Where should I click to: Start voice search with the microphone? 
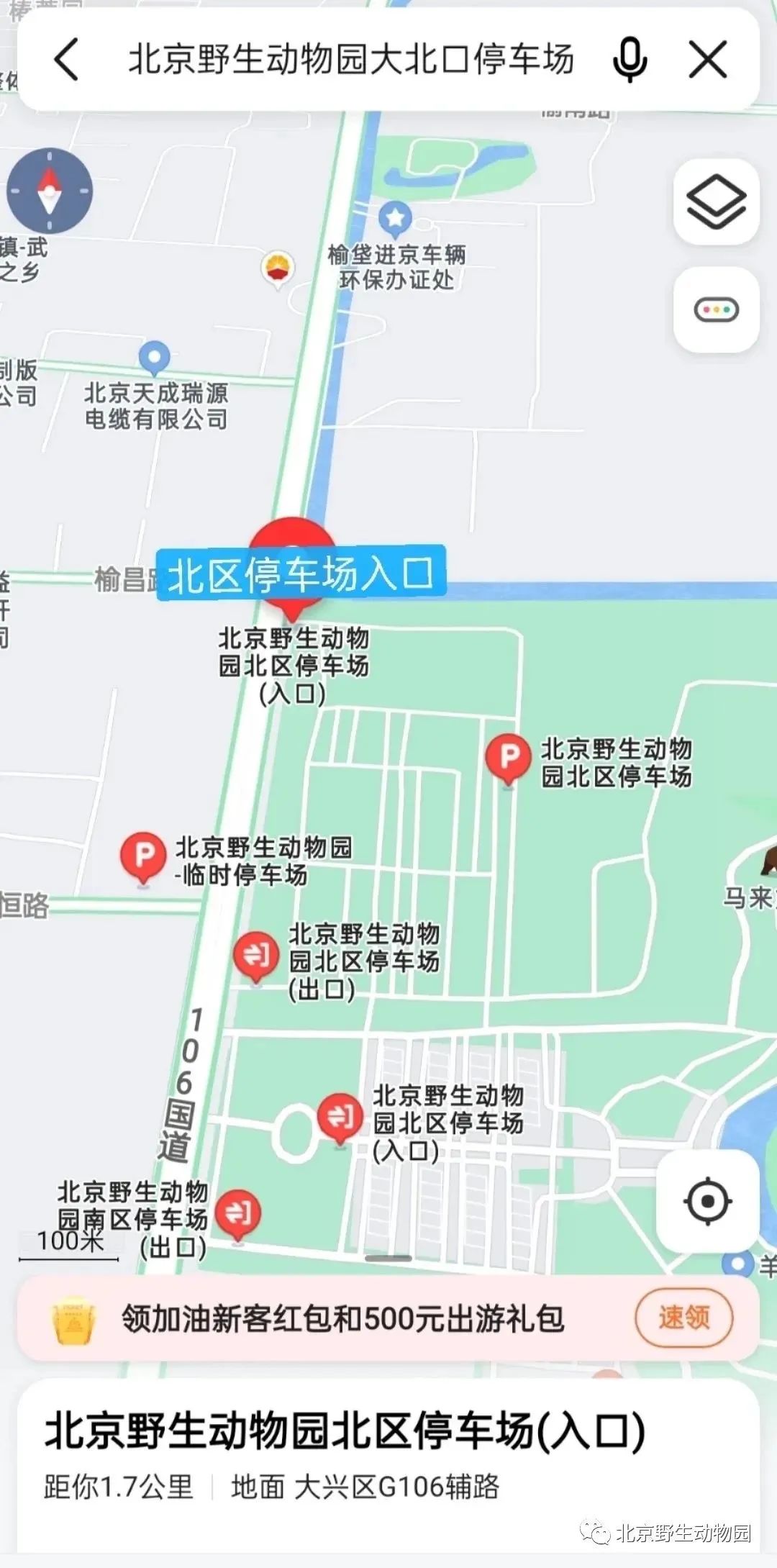click(630, 60)
